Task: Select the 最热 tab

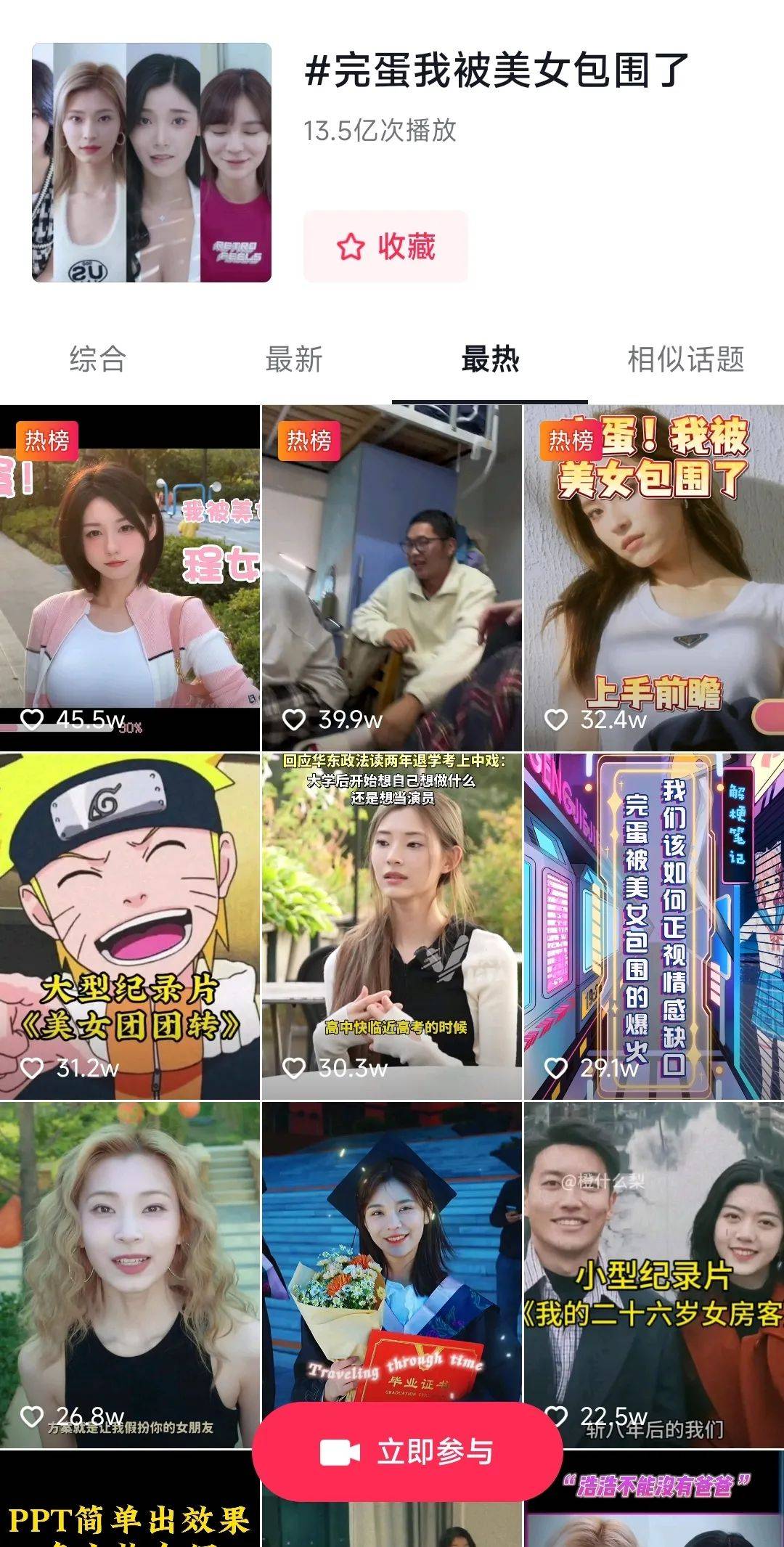Action: coord(490,359)
